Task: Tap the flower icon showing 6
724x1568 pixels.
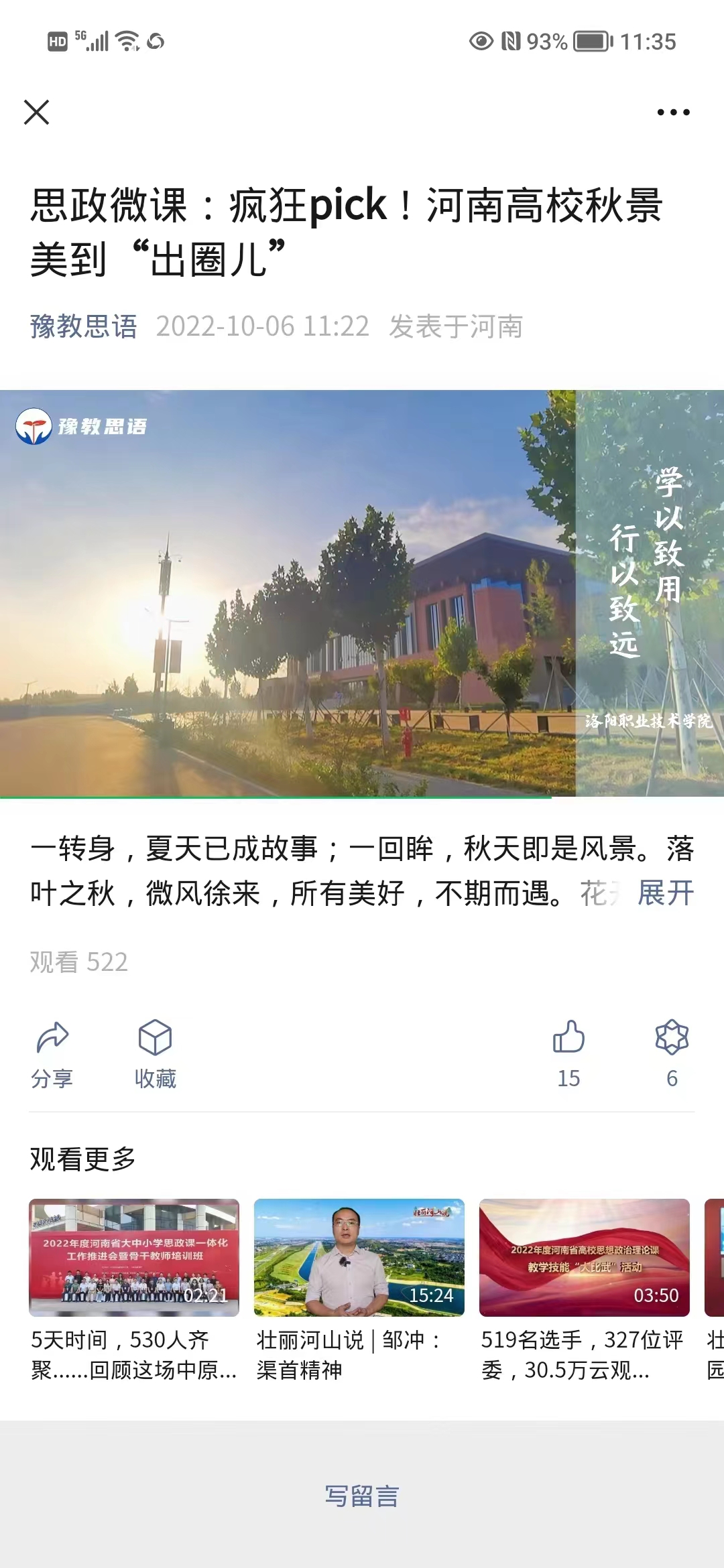Action: (x=672, y=1052)
